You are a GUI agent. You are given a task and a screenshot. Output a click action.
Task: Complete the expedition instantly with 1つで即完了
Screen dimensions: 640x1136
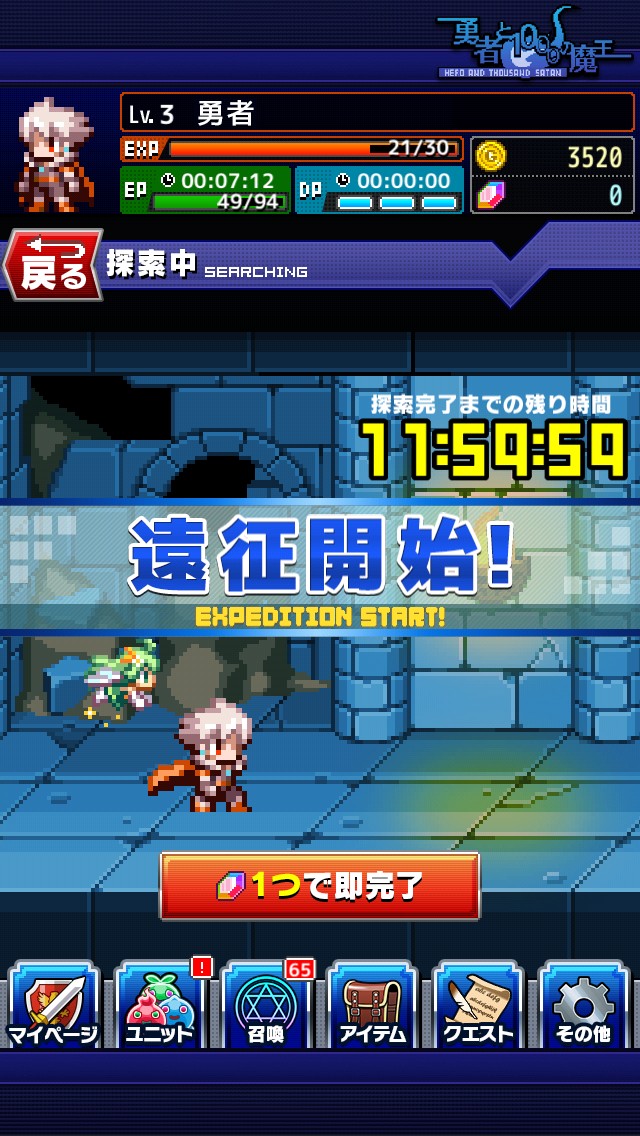click(x=320, y=886)
